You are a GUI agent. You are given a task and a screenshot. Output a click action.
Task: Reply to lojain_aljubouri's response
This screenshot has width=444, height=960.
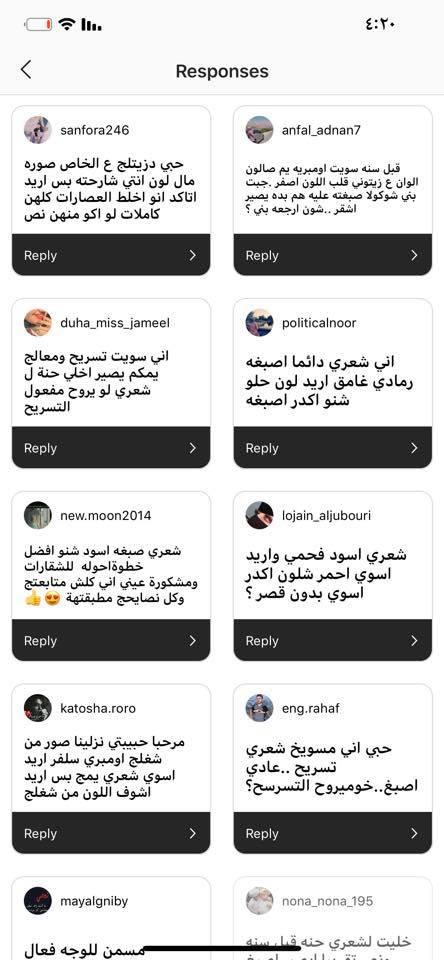pyautogui.click(x=333, y=641)
